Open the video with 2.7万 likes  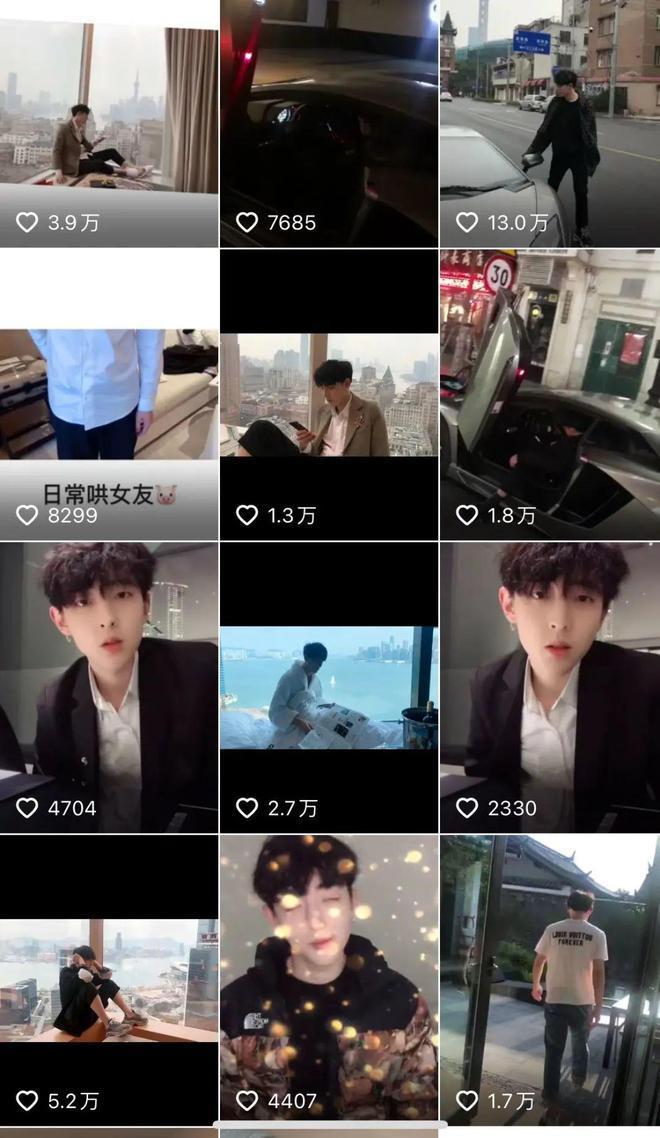pyautogui.click(x=329, y=687)
